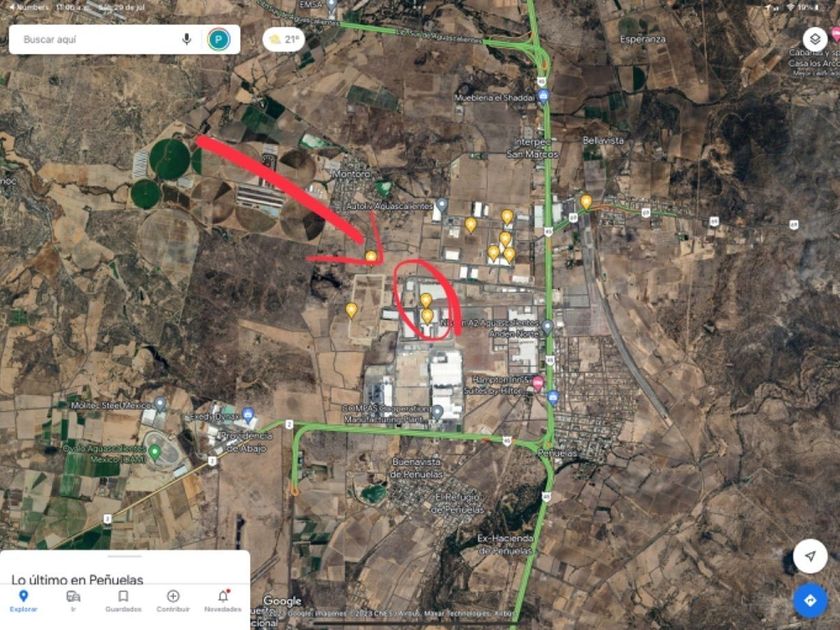Select the Mueblería el Shaddai marker

543,97
